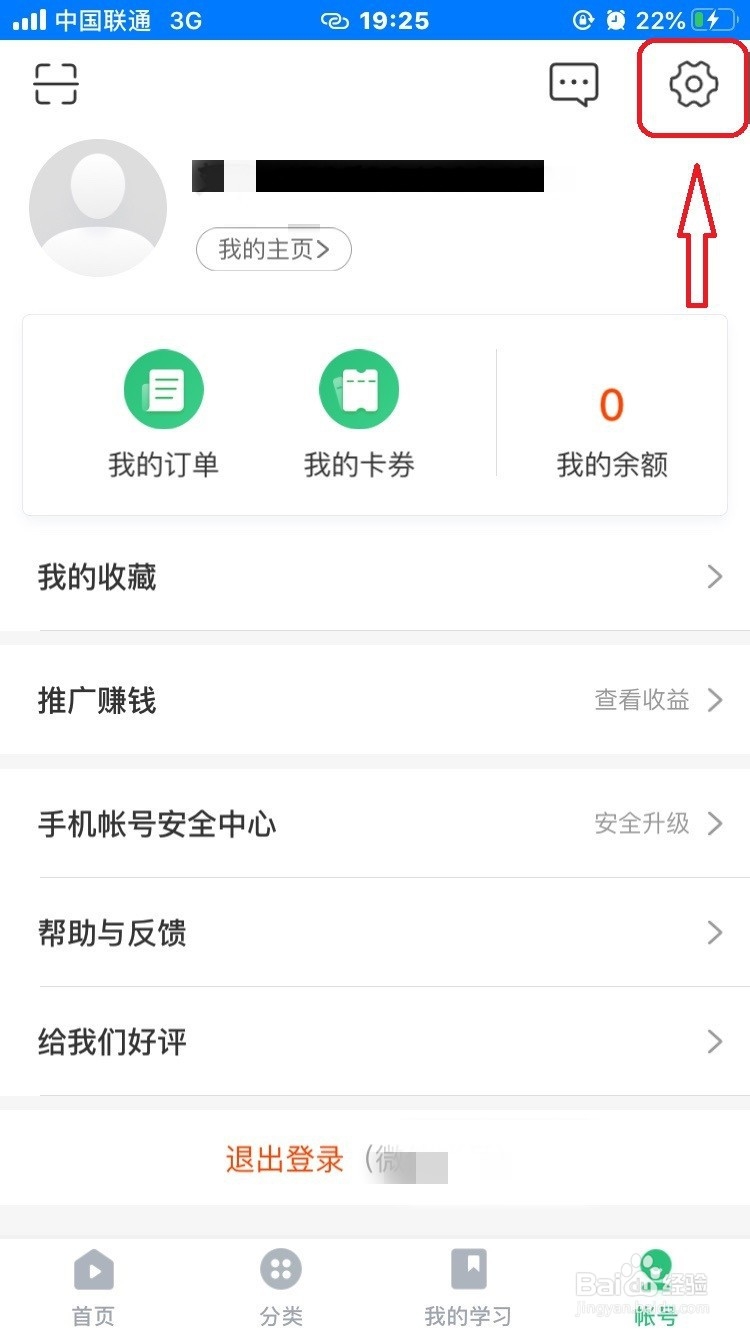
Task: Open 给我们好评 row
Action: 375,1042
